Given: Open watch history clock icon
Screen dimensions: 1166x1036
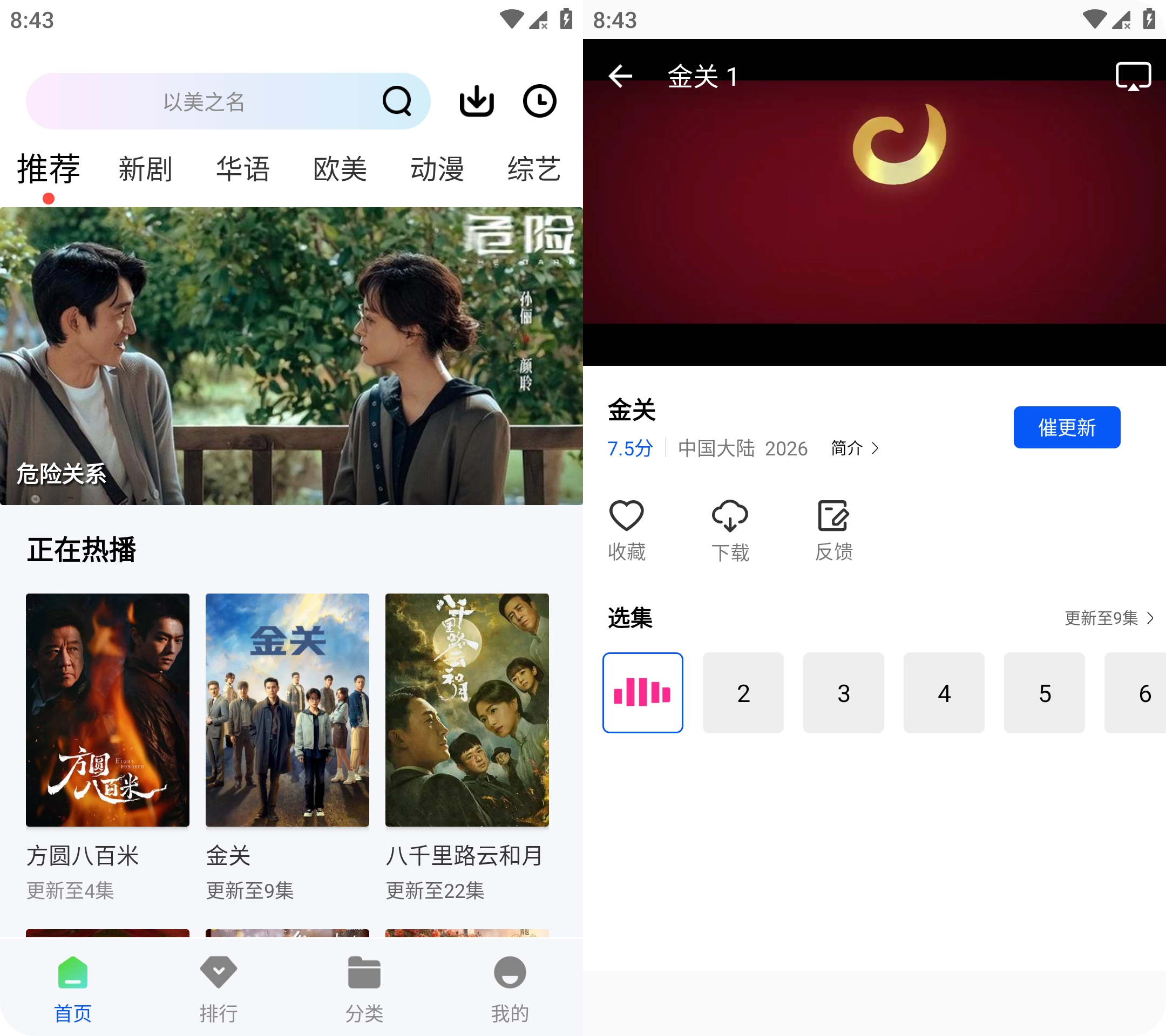Looking at the screenshot, I should (539, 101).
